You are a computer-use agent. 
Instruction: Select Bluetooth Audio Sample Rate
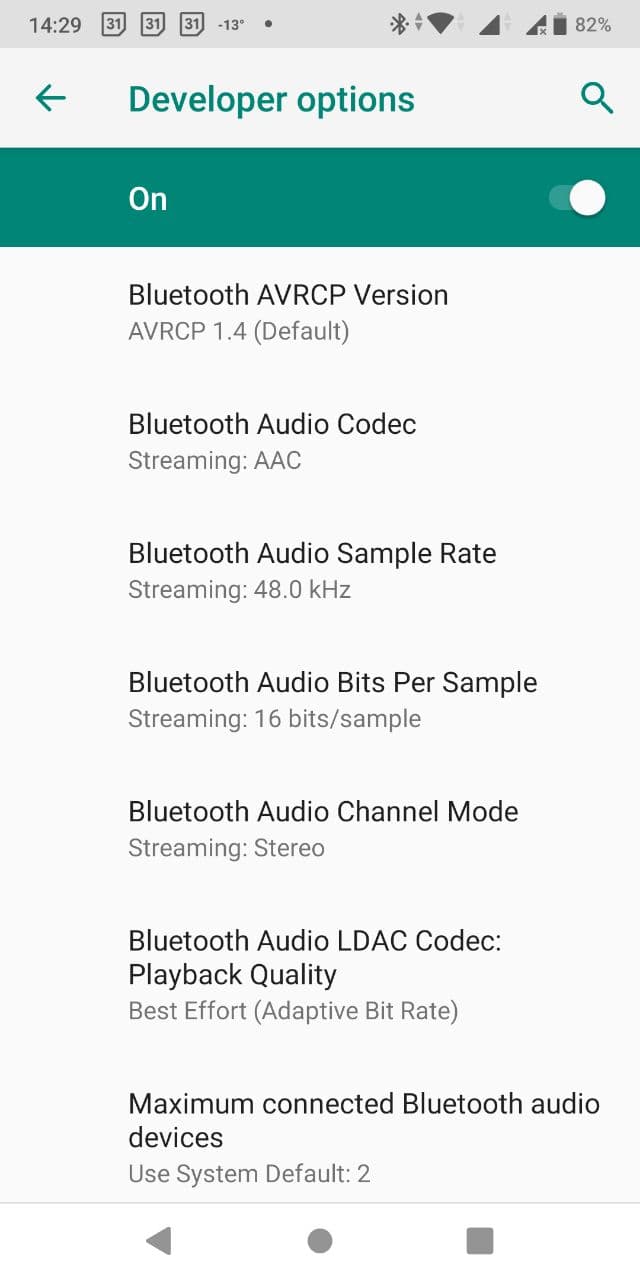312,570
